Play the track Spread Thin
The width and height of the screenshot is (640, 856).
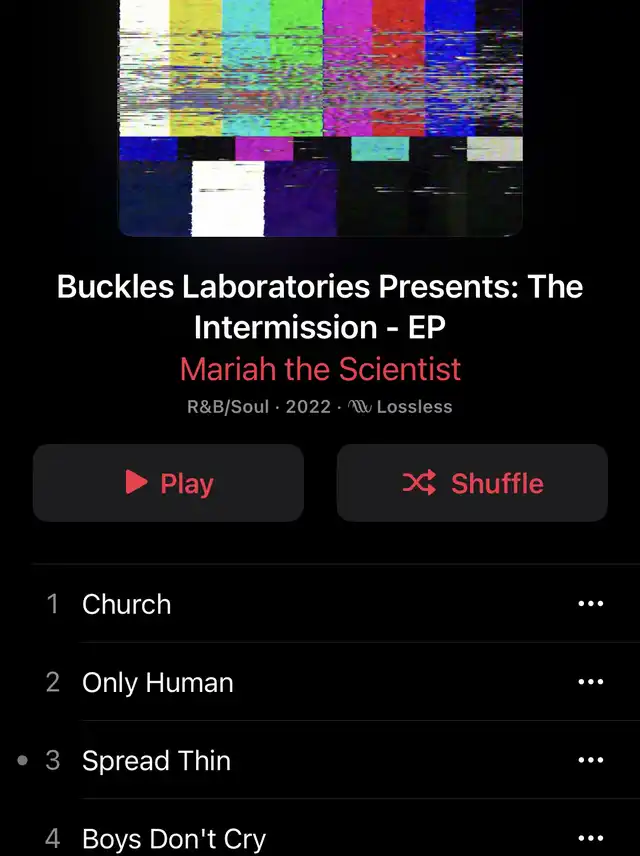pos(156,761)
